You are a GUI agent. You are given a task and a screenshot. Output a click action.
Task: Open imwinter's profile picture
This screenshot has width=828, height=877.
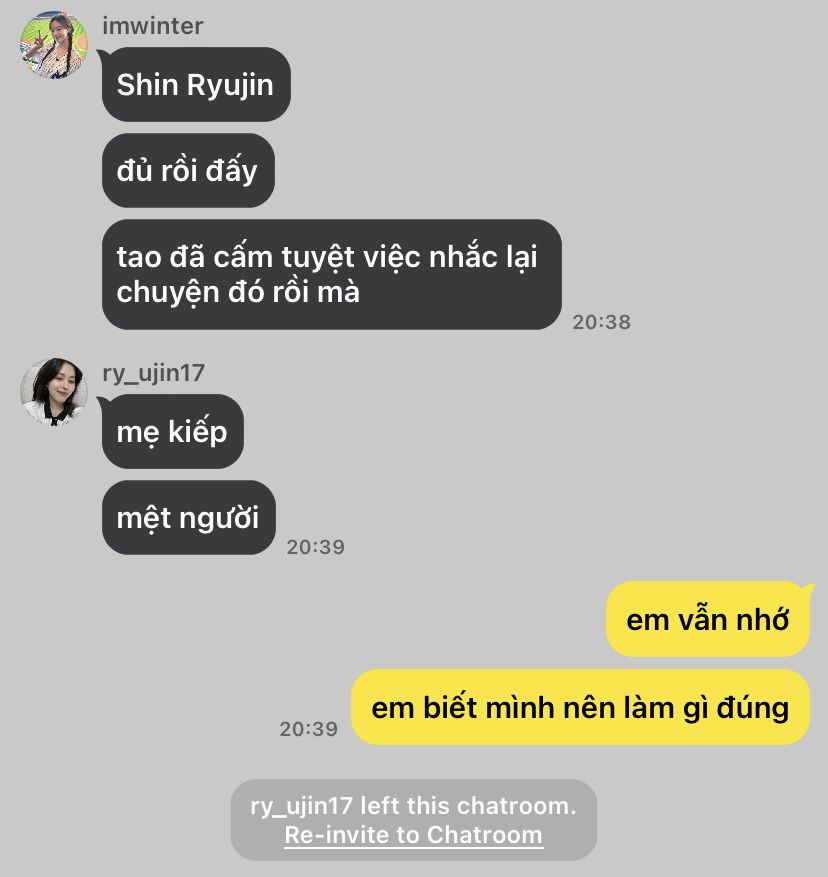[x=54, y=46]
